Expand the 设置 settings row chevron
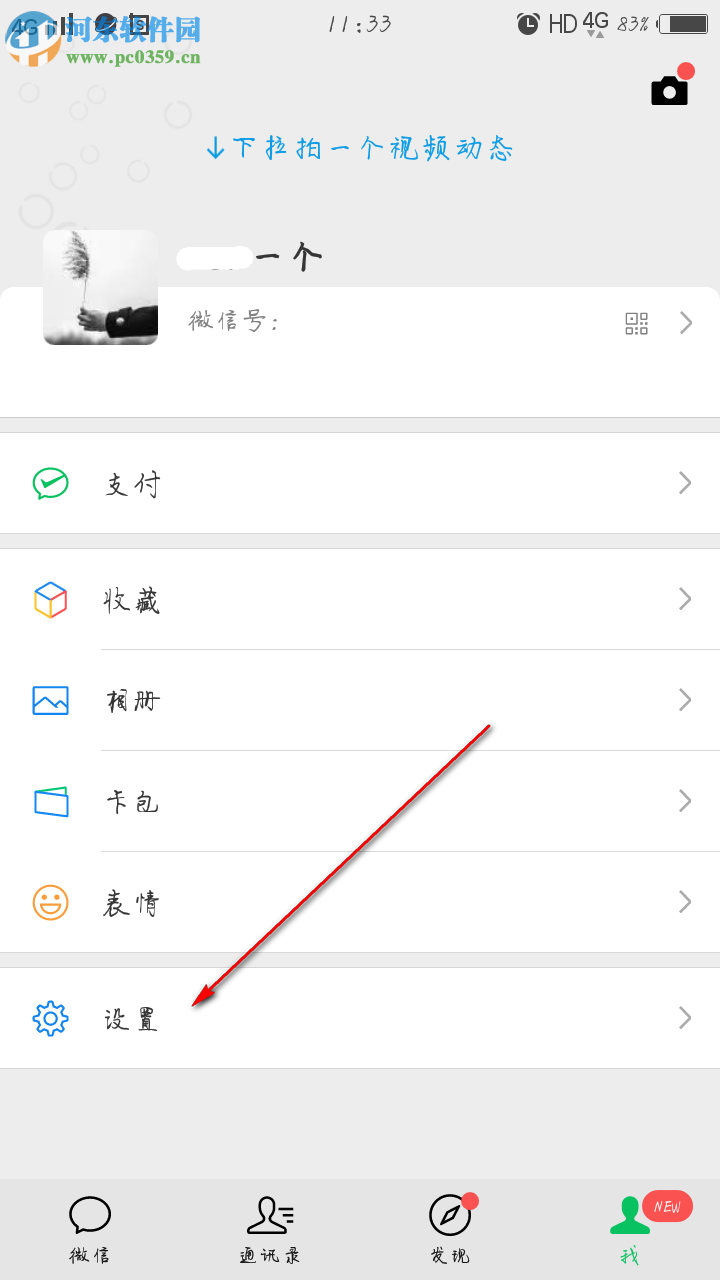 pyautogui.click(x=685, y=1017)
